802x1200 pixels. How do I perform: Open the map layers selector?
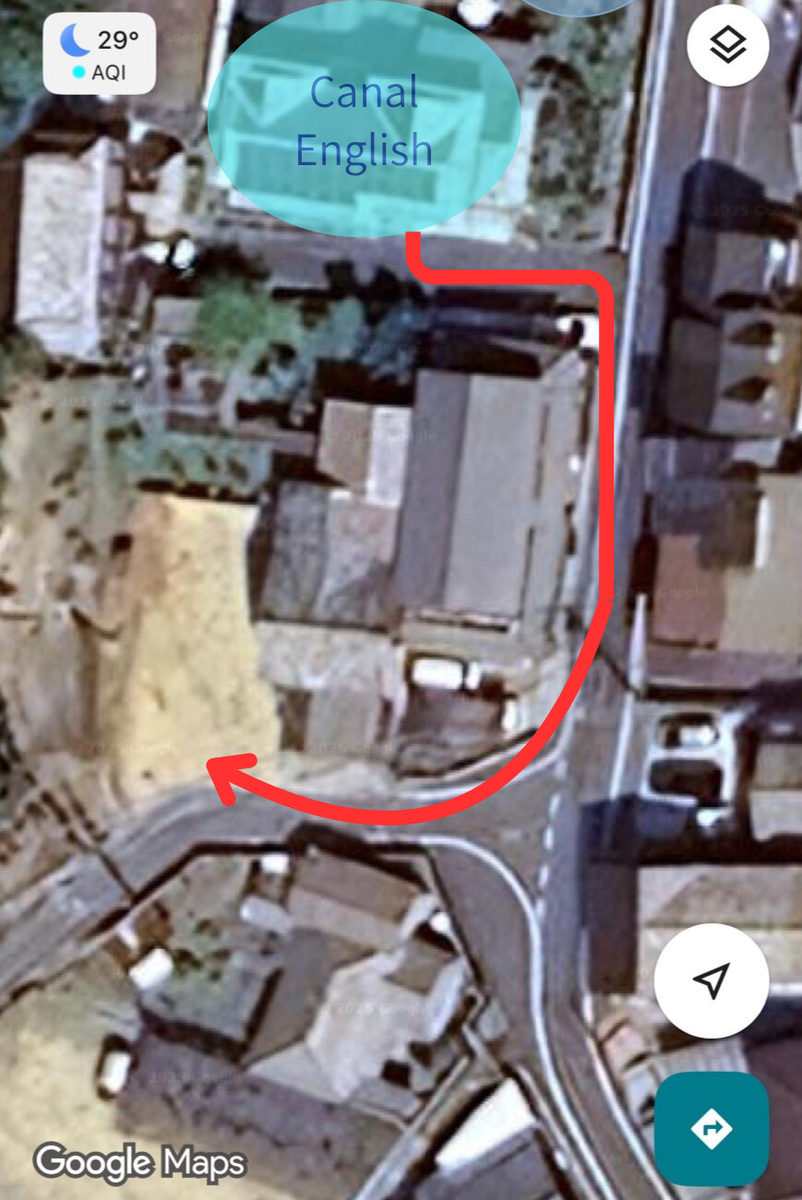728,46
